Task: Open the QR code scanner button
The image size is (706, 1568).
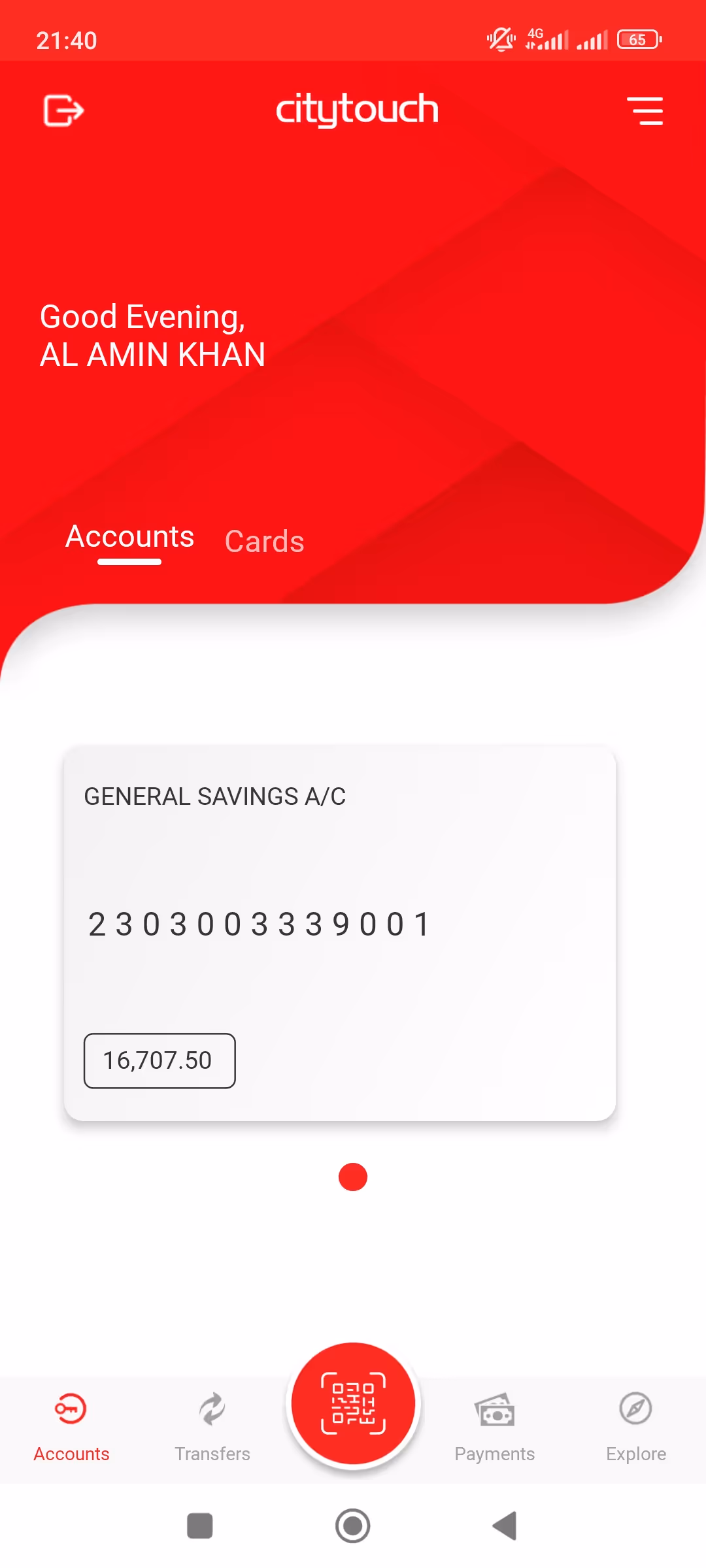Action: (353, 1403)
